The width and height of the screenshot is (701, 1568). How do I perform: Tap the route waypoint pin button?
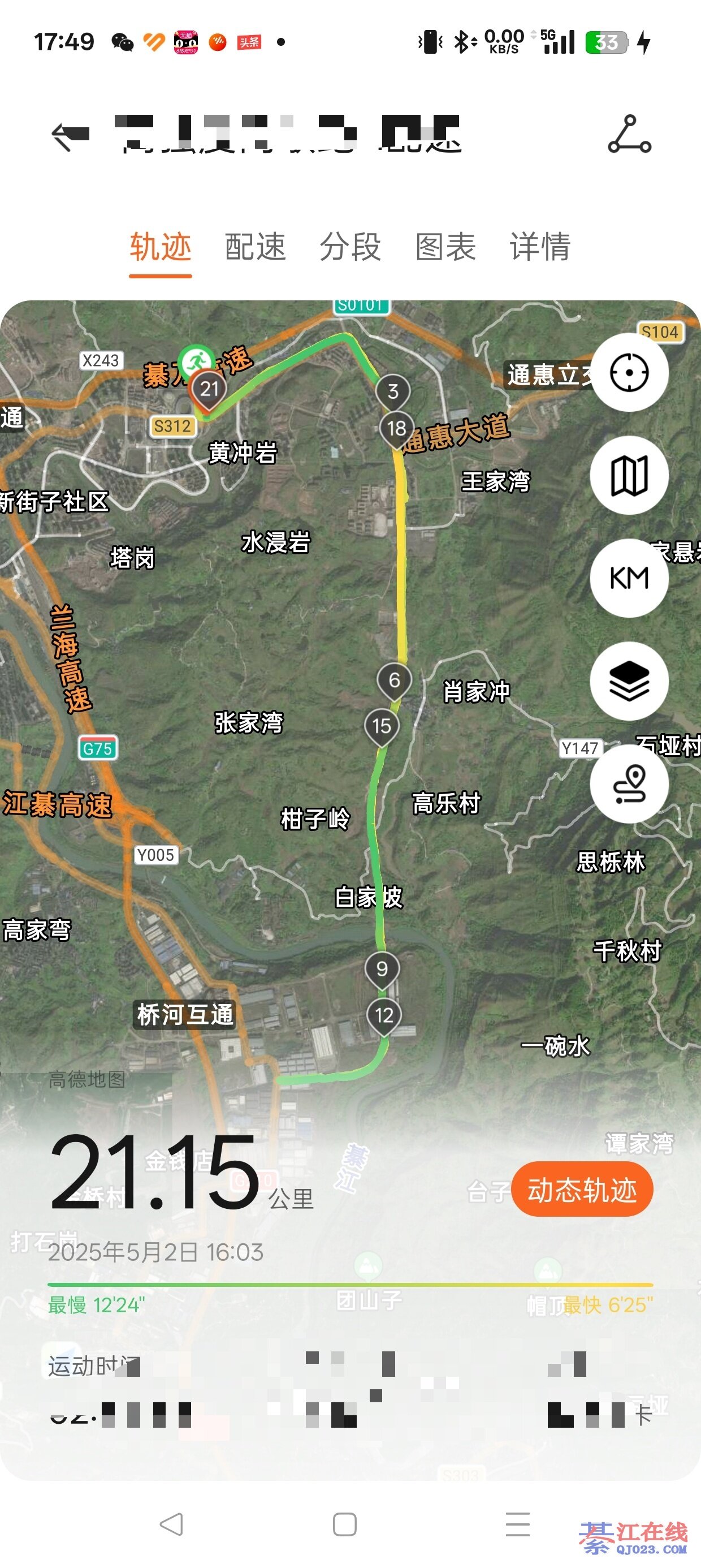click(629, 783)
